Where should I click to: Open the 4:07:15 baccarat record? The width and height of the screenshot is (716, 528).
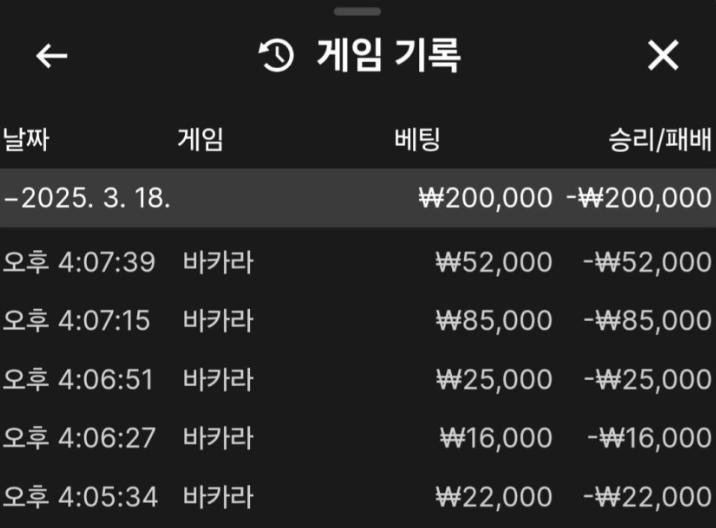point(357,321)
